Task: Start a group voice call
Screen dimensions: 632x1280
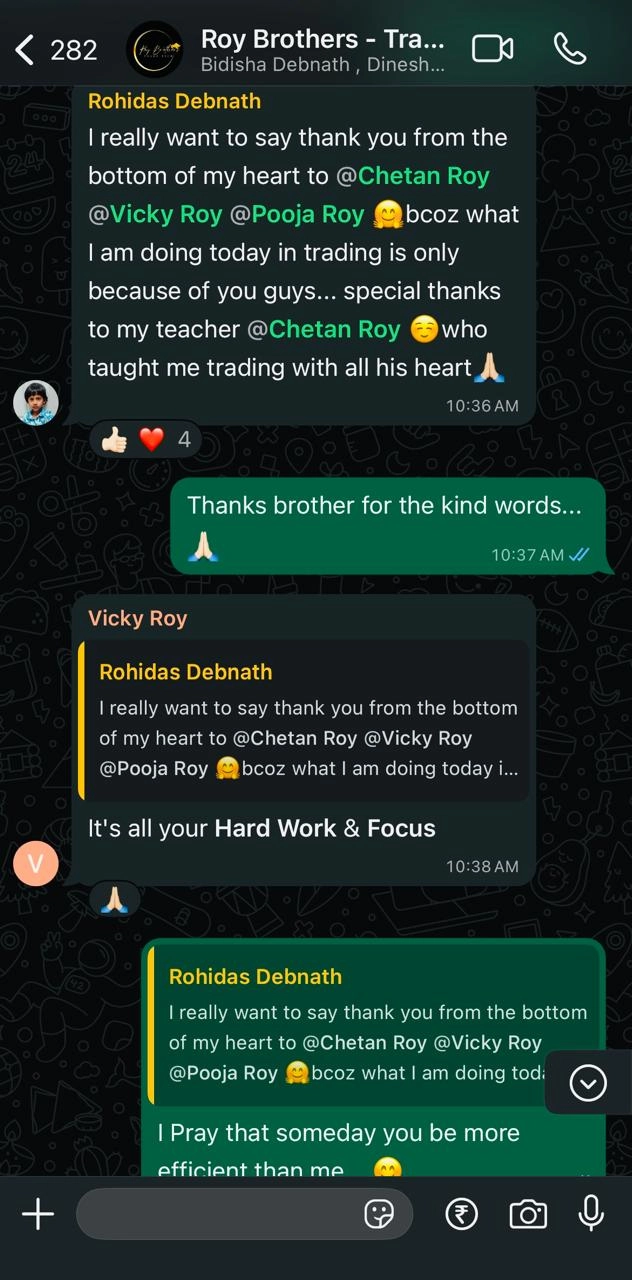Action: (570, 49)
